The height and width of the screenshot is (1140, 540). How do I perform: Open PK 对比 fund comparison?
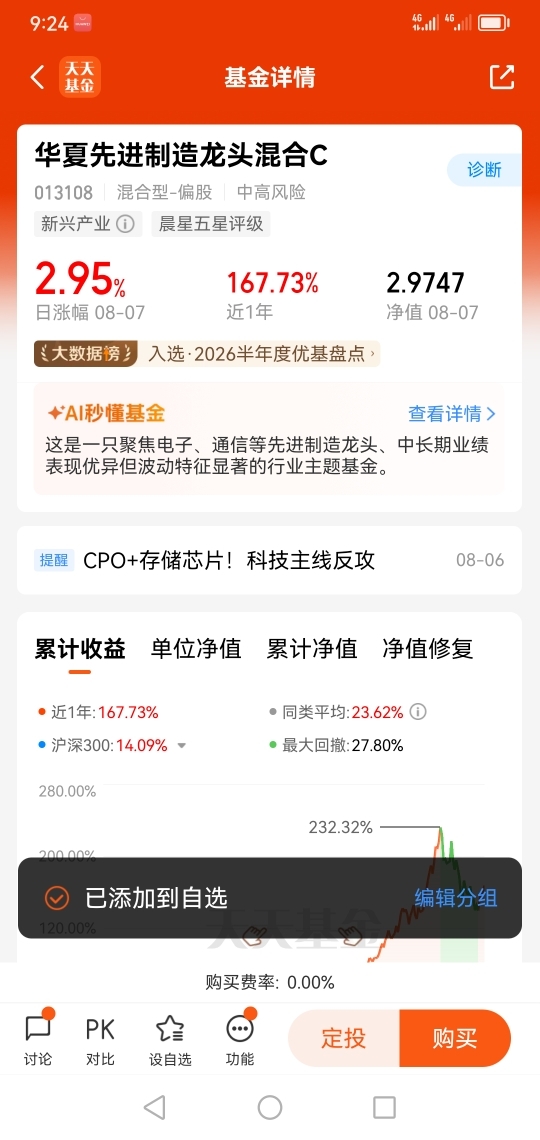click(x=100, y=1038)
